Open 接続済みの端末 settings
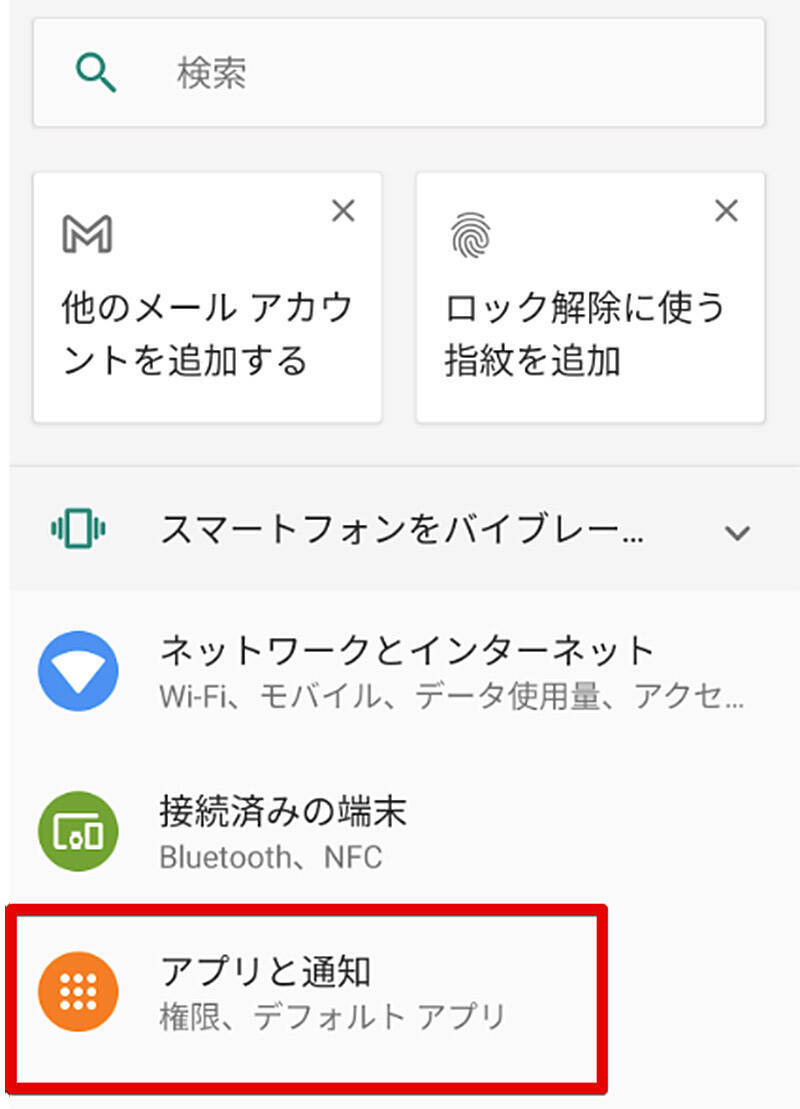This screenshot has height=1109, width=800. pos(400,830)
